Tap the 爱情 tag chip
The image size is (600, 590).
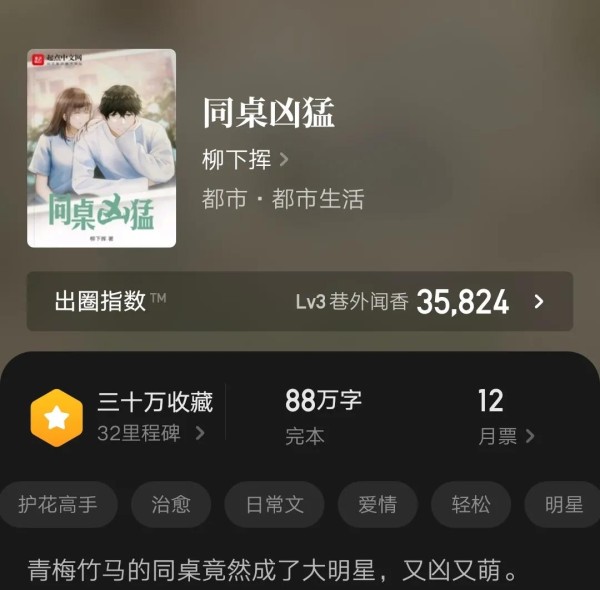[377, 504]
